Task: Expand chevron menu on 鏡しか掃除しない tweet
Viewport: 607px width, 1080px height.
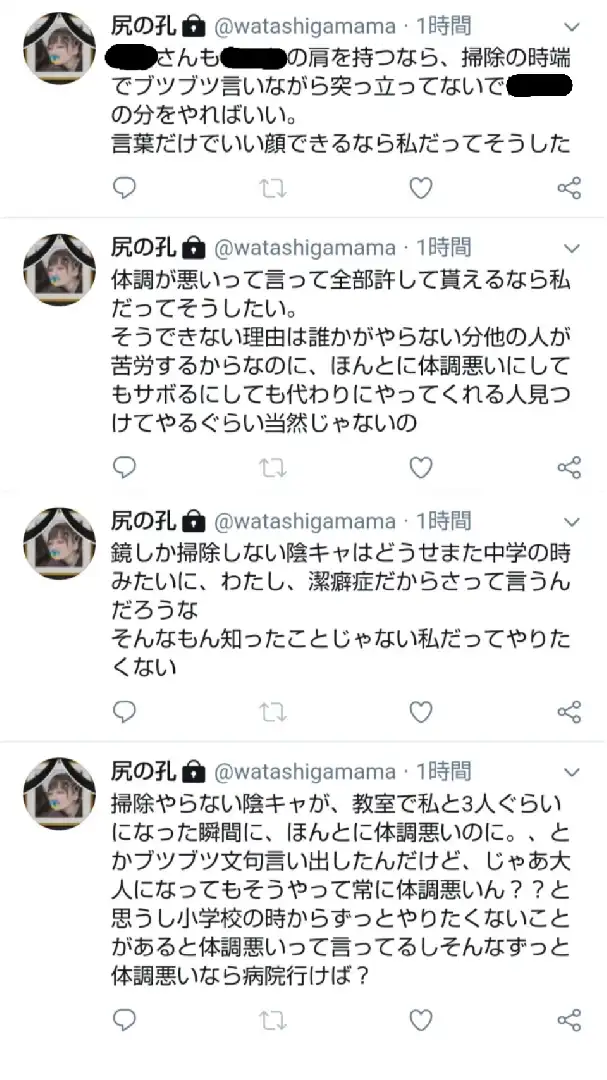Action: click(572, 522)
